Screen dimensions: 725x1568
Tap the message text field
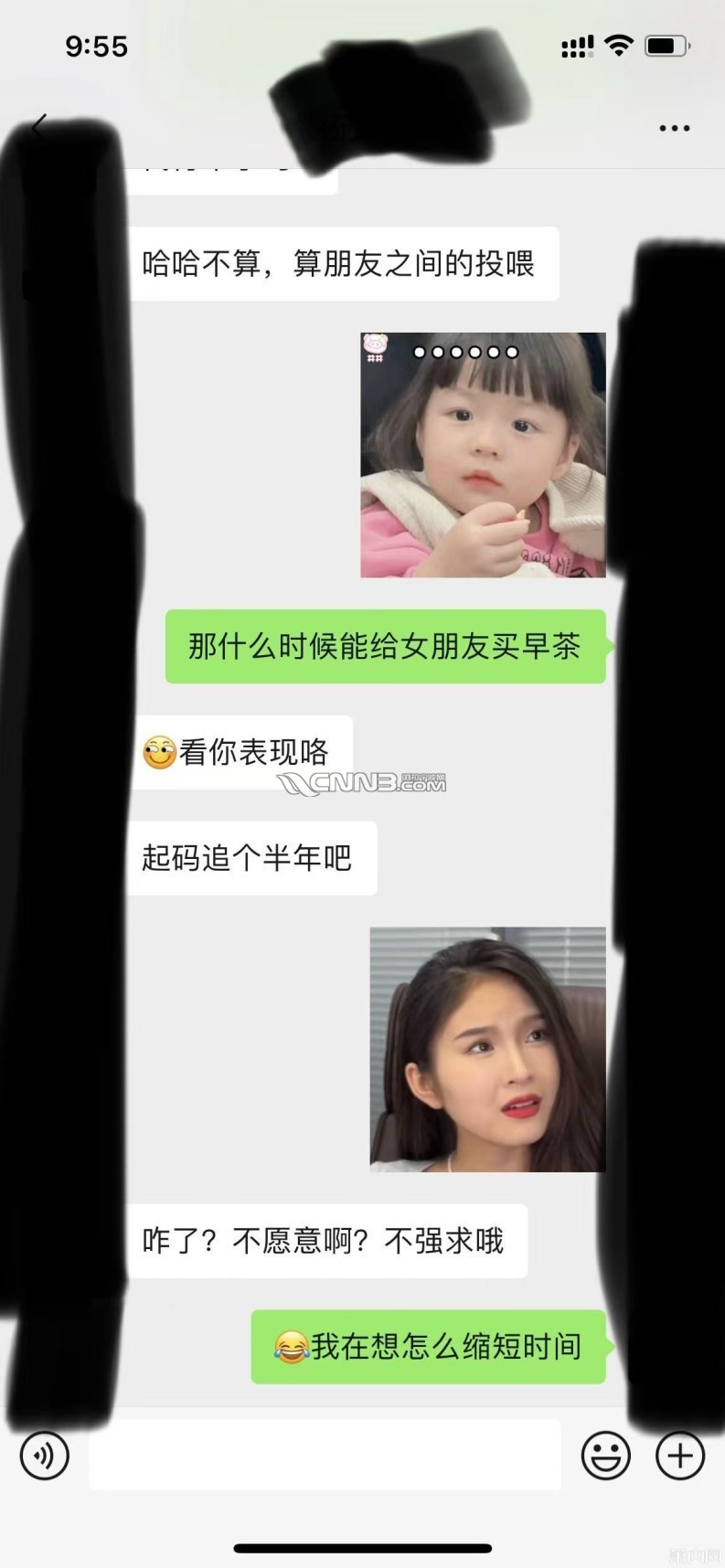[x=325, y=1455]
